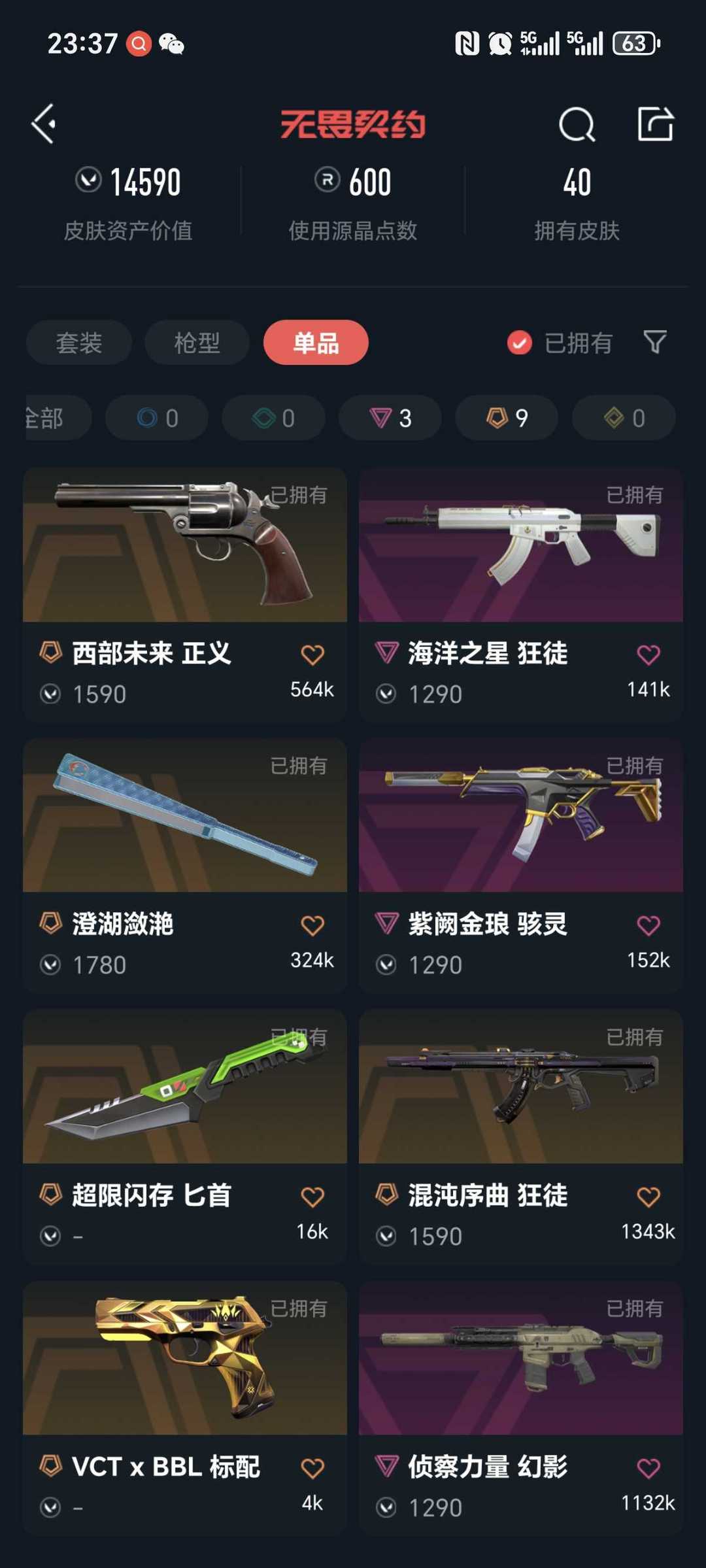The image size is (706, 1568).
Task: Tap the share icon in the header
Action: (x=655, y=124)
